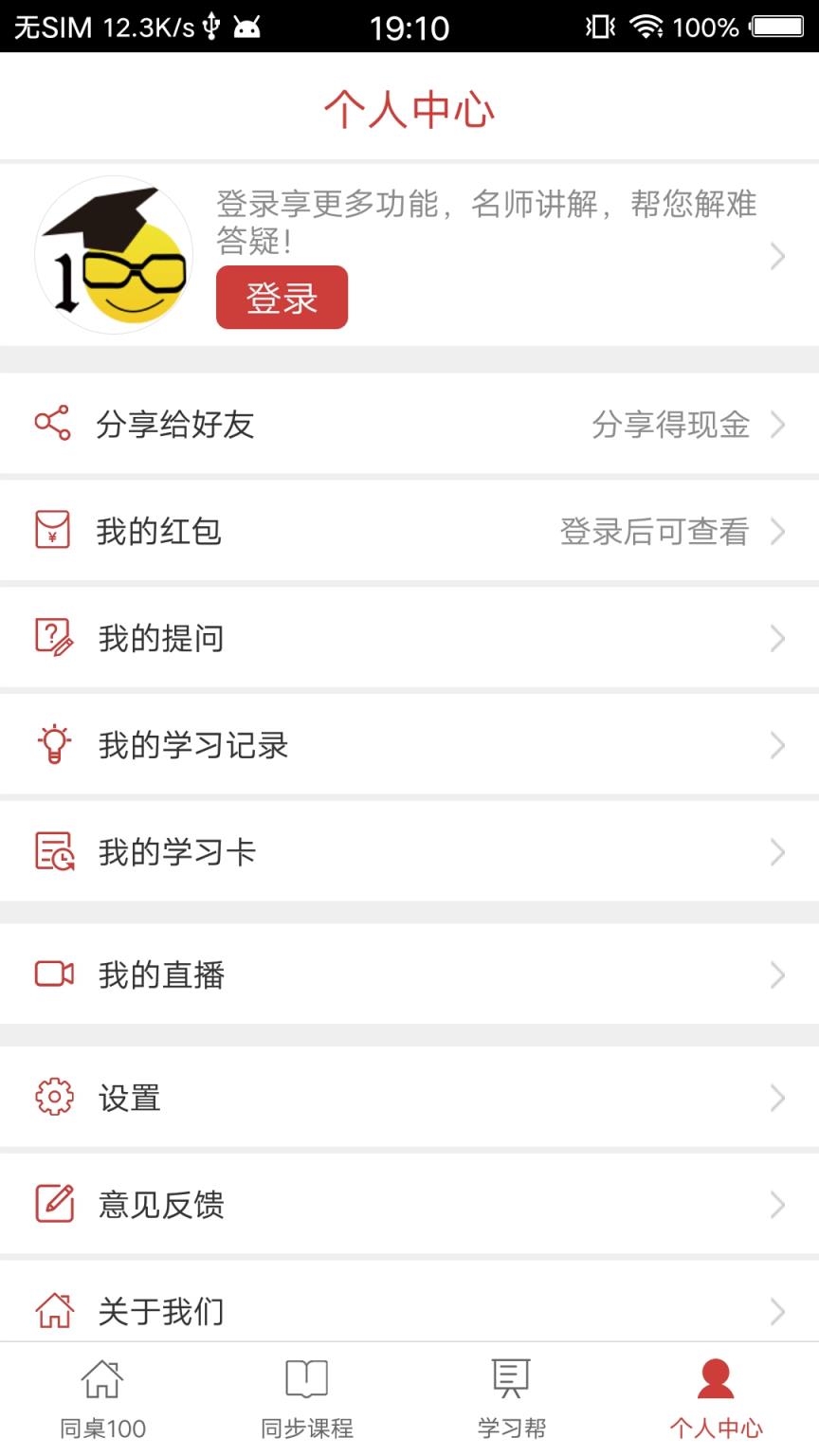Viewport: 819px width, 1456px height.
Task: Open 设置 using its right-side chevron
Action: 779,1097
